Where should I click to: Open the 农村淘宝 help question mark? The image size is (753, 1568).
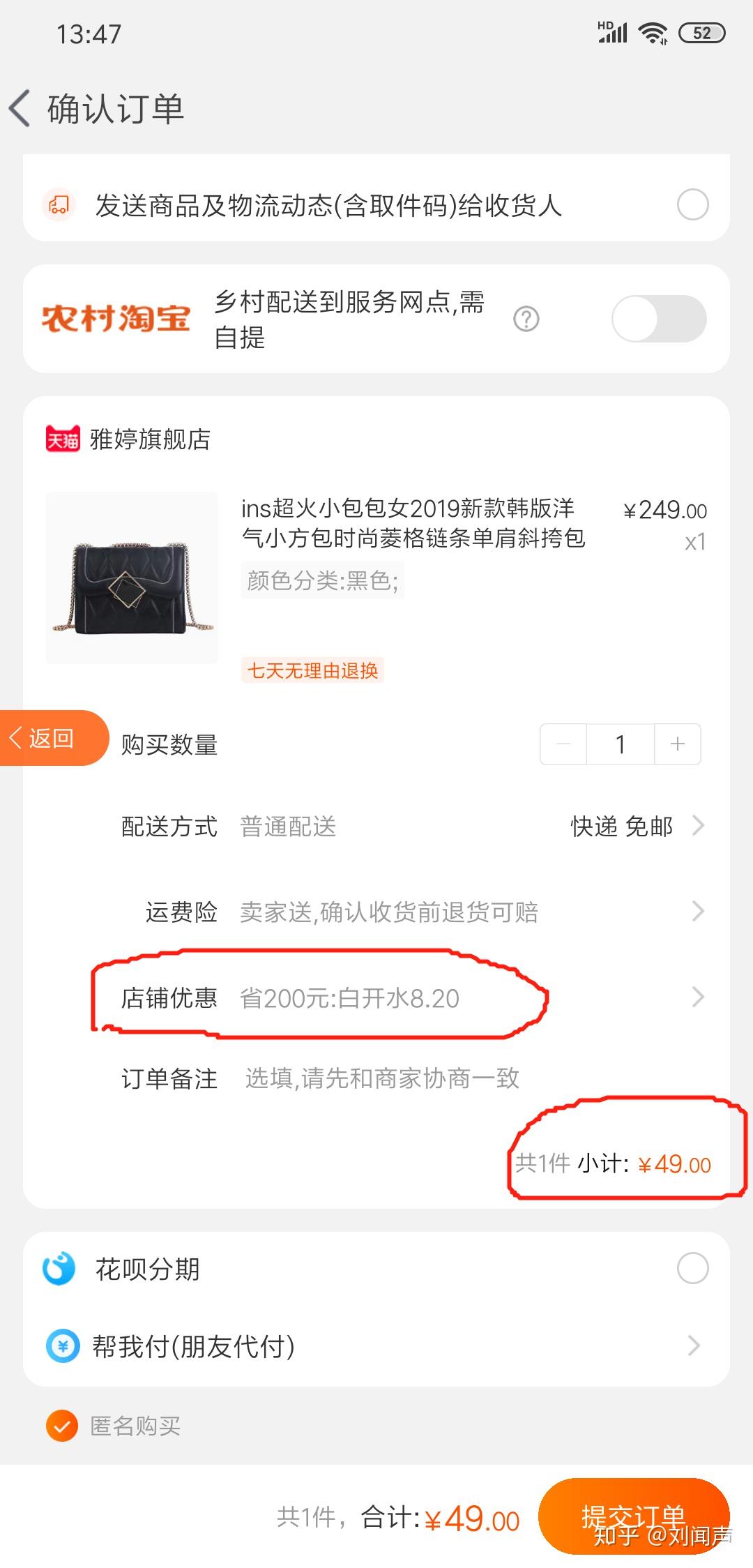coord(526,319)
